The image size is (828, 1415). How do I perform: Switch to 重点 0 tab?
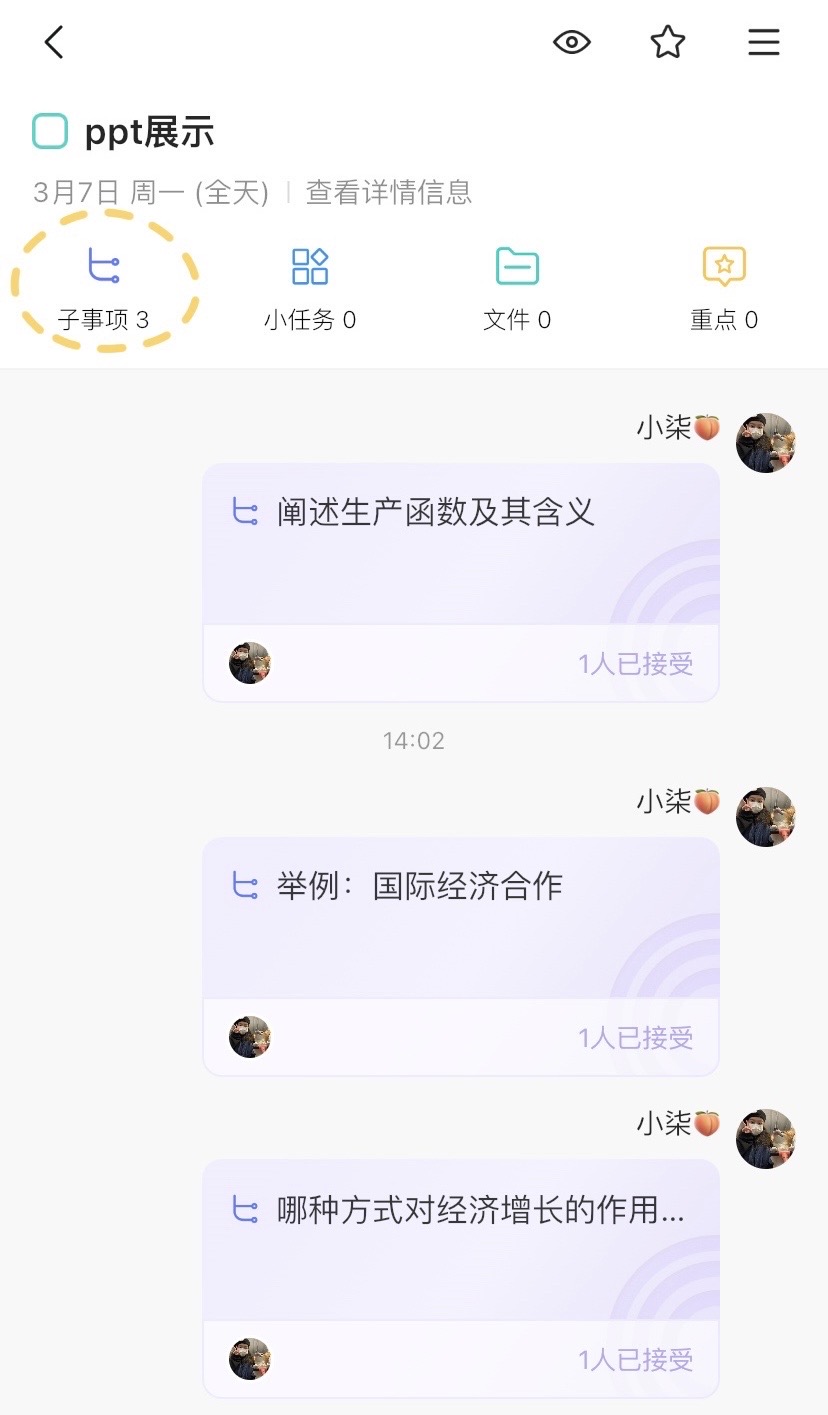(724, 288)
